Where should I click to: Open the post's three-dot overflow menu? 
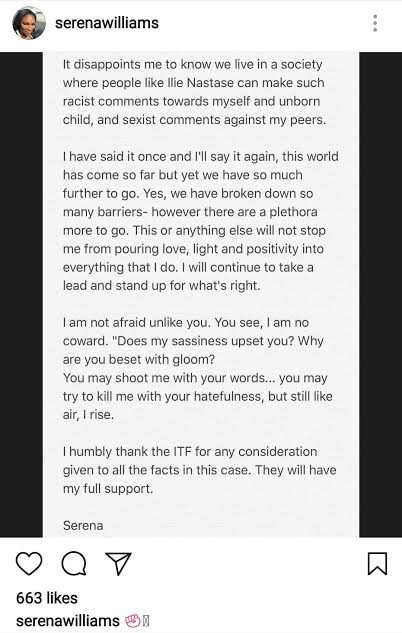point(375,23)
